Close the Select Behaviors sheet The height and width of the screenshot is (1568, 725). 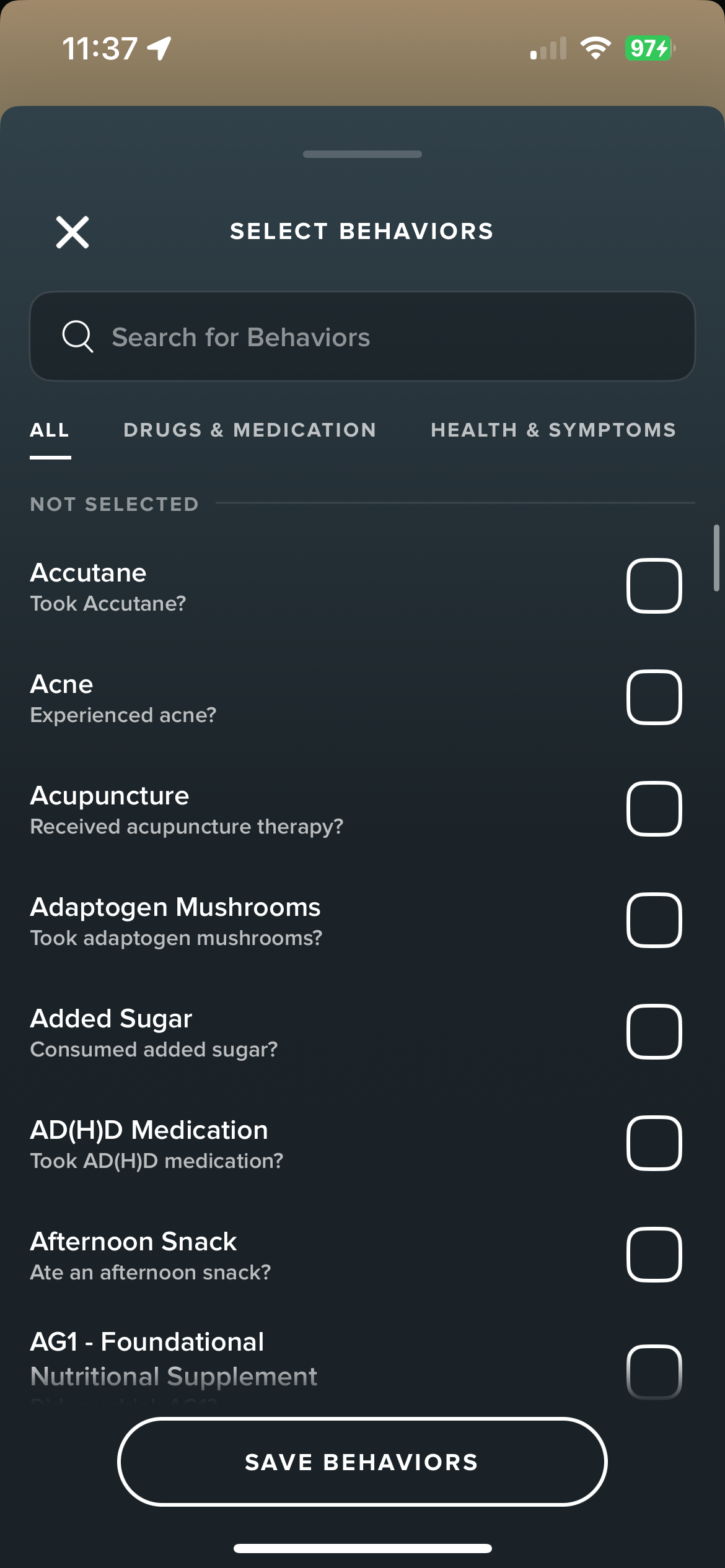72,232
